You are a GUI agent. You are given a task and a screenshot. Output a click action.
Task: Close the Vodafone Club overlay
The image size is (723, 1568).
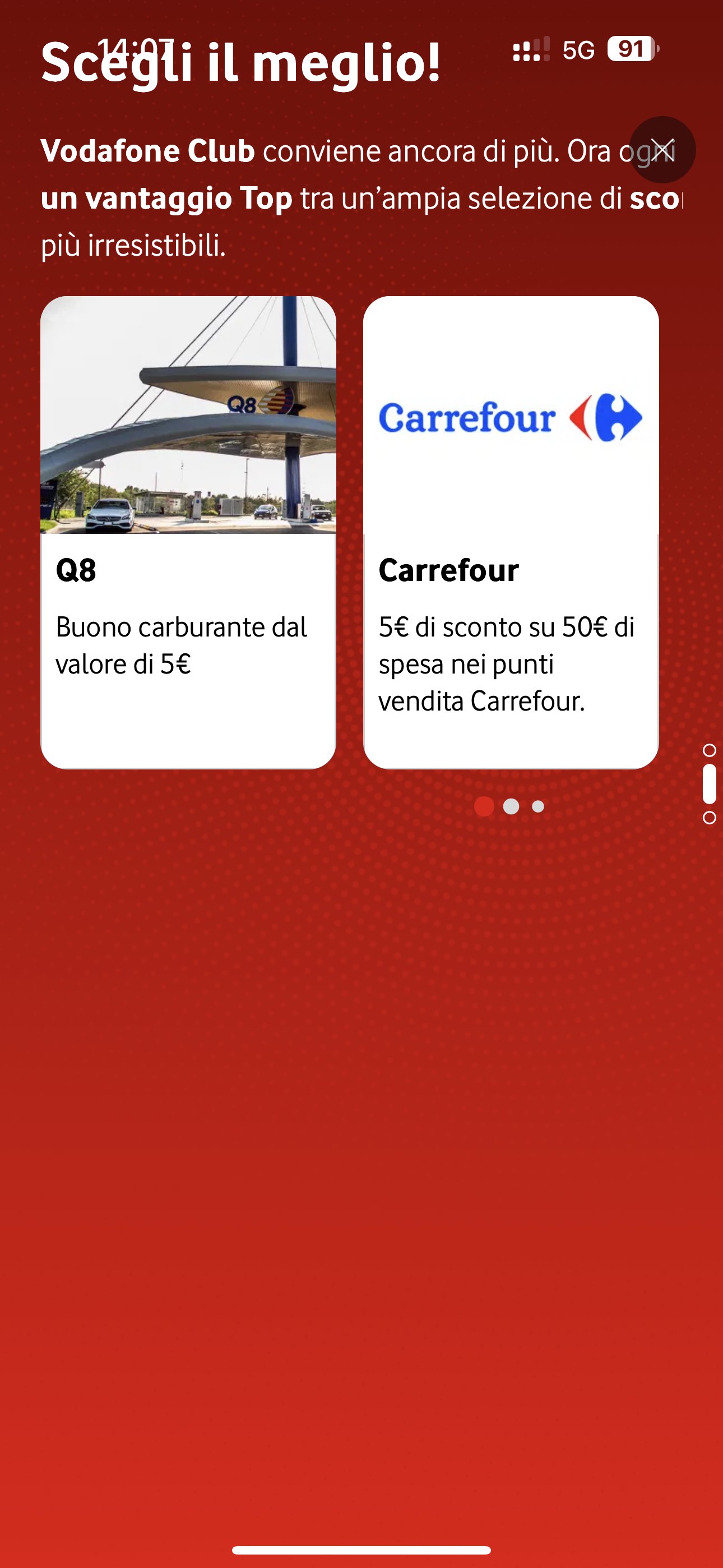[662, 150]
